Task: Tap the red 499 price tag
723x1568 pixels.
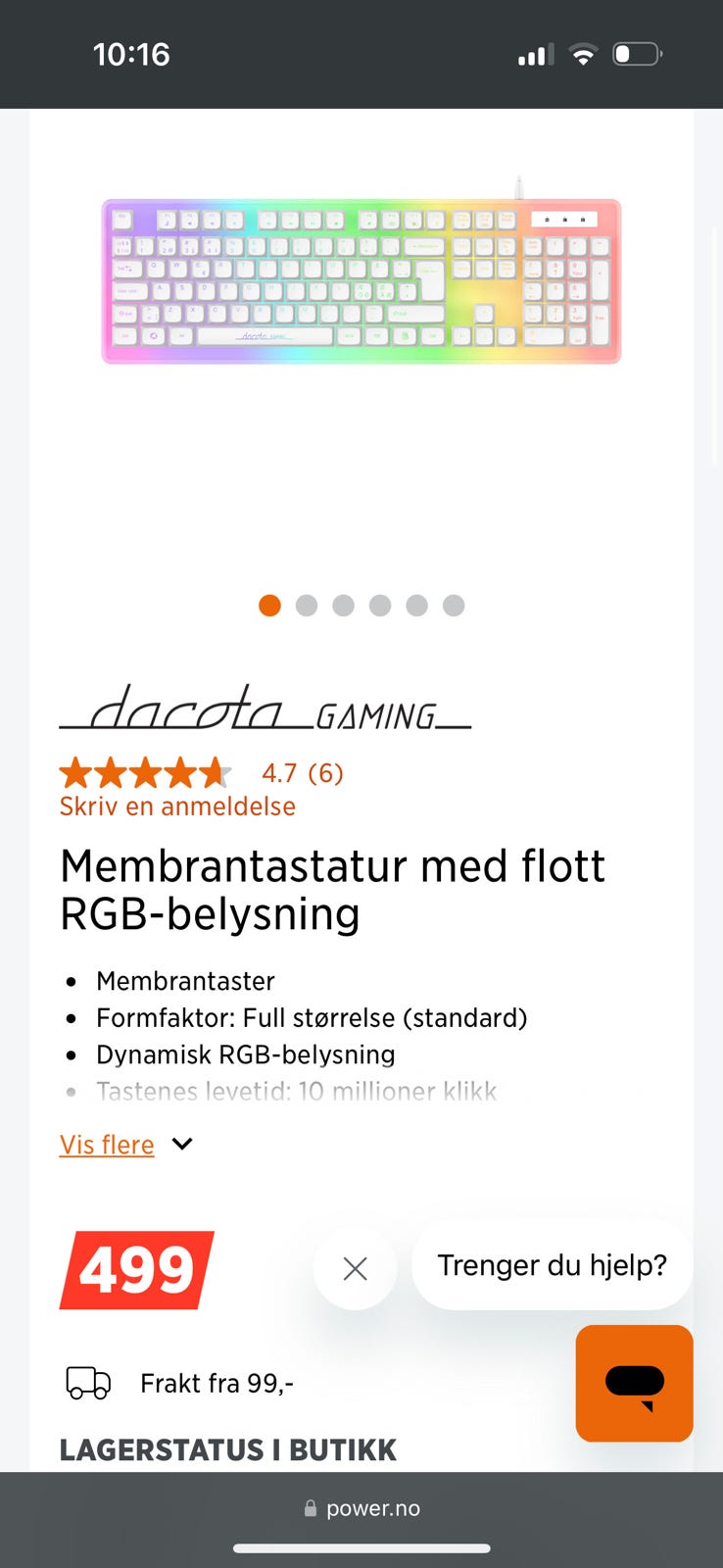Action: (x=136, y=1270)
